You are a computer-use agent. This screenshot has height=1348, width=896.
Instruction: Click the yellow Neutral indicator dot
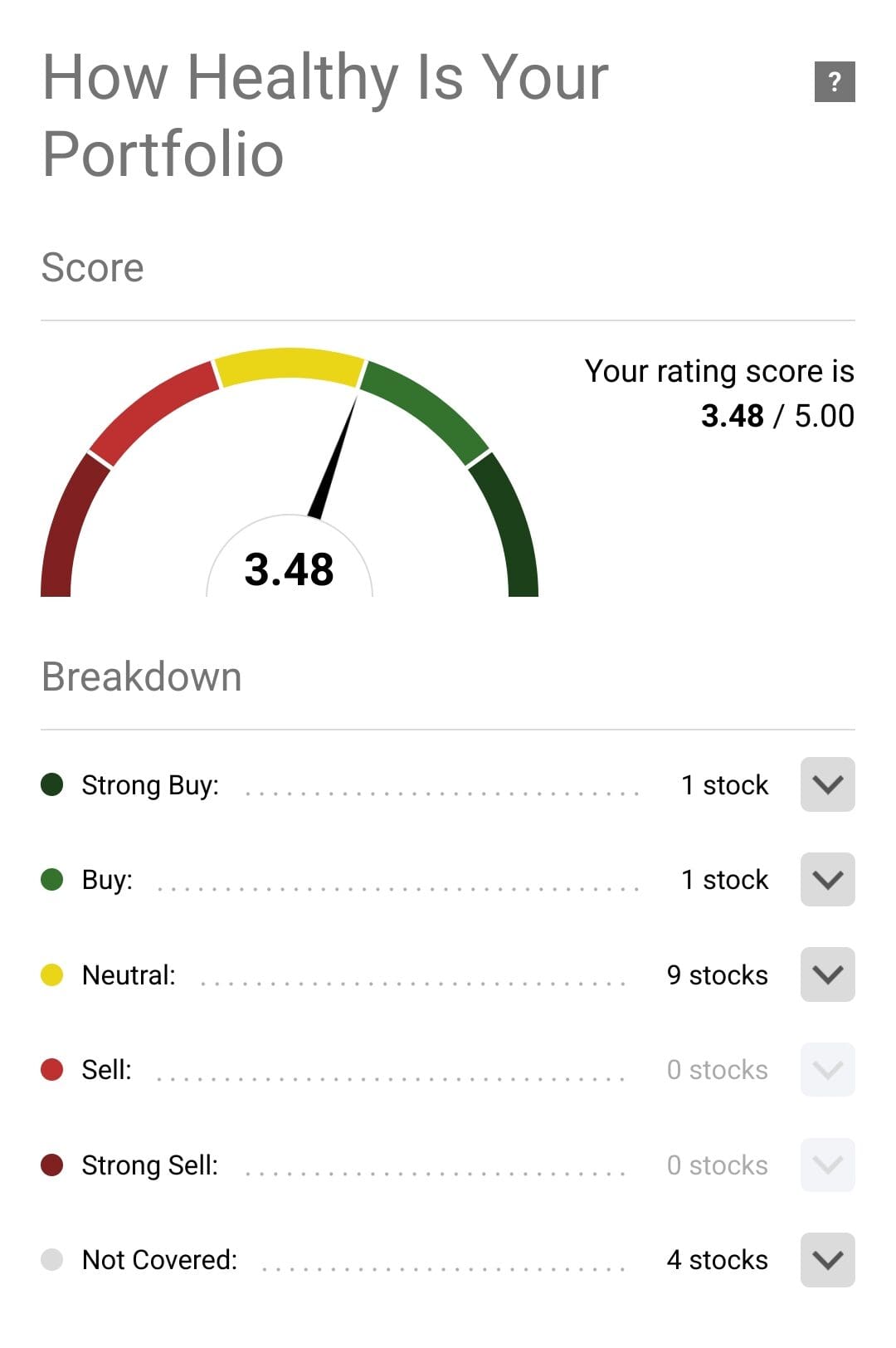pos(52,974)
